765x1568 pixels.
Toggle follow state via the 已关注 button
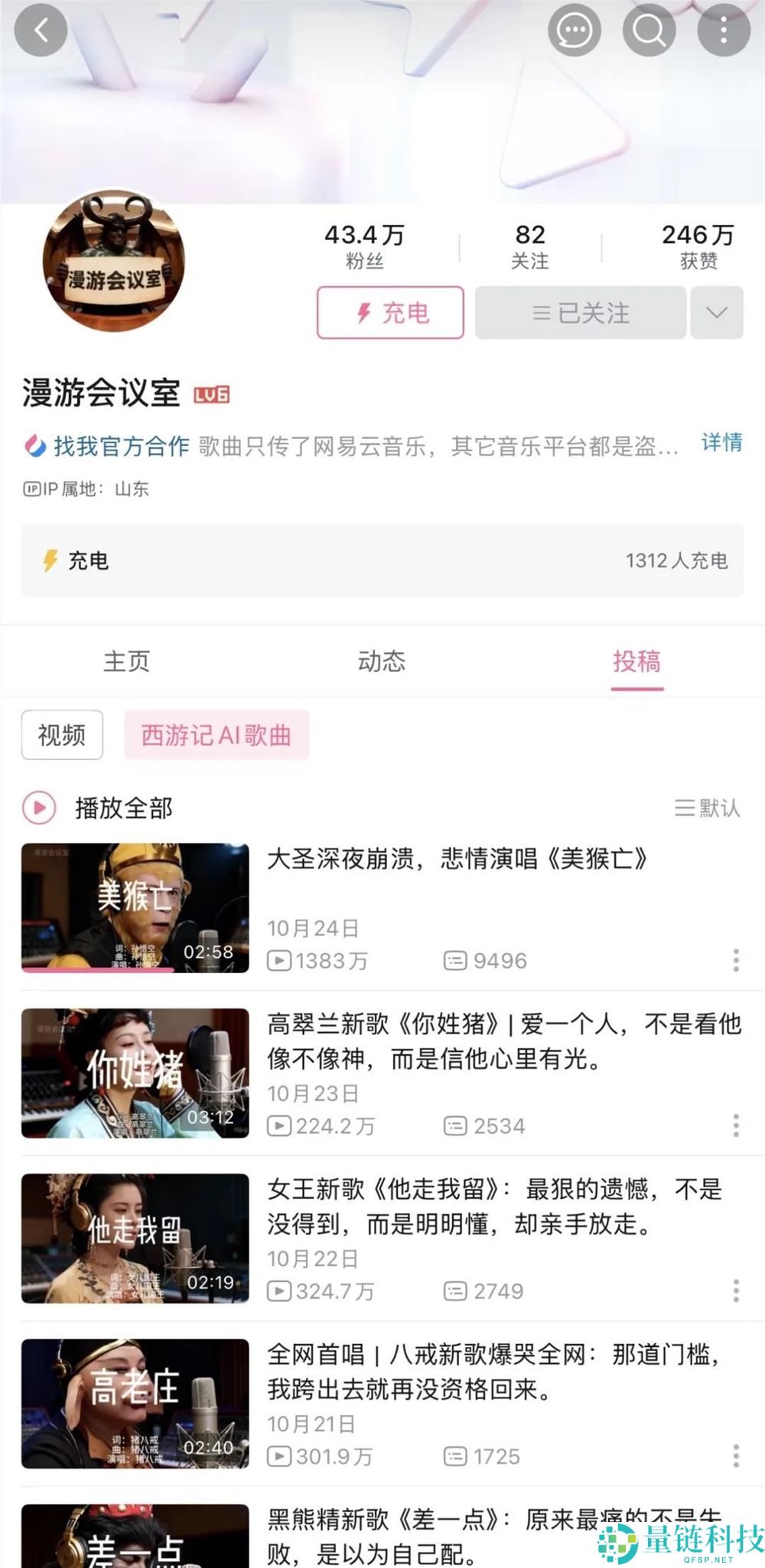(580, 312)
